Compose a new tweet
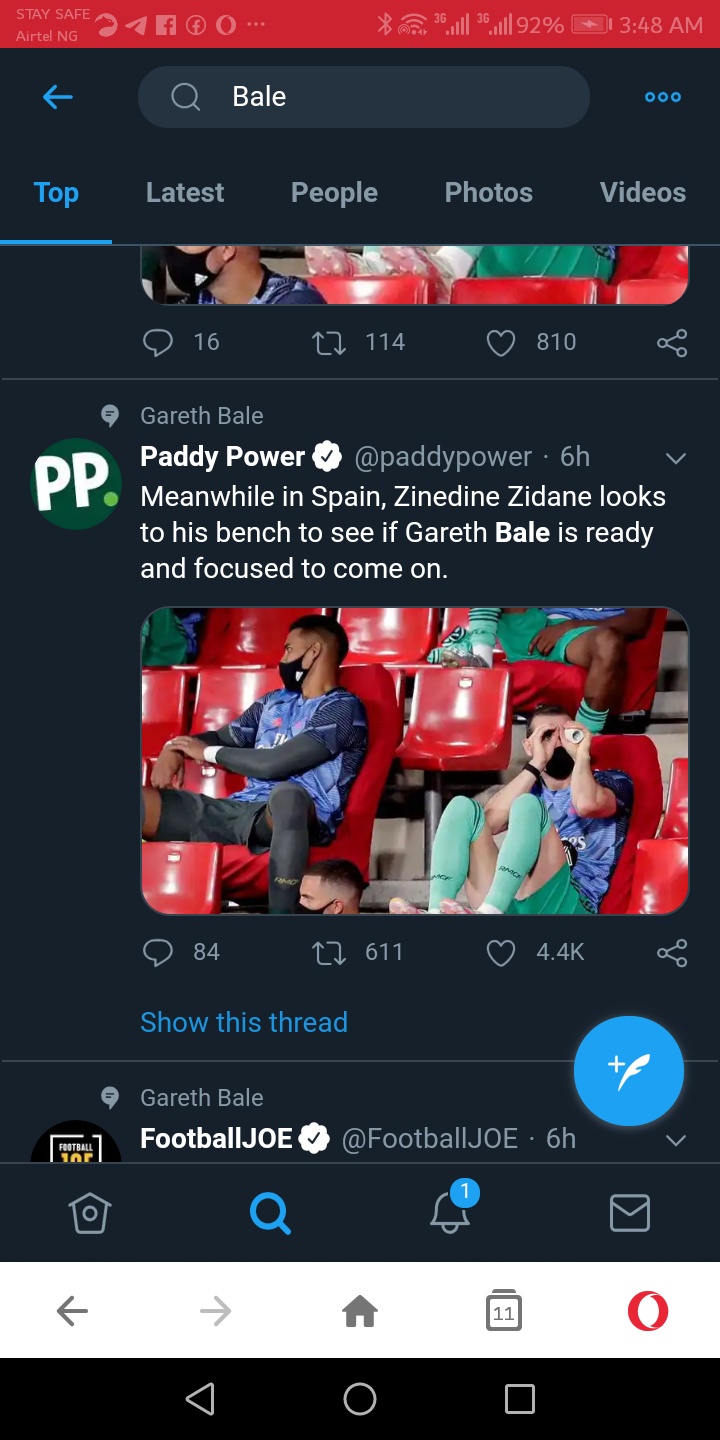Image resolution: width=720 pixels, height=1440 pixels. point(628,1071)
